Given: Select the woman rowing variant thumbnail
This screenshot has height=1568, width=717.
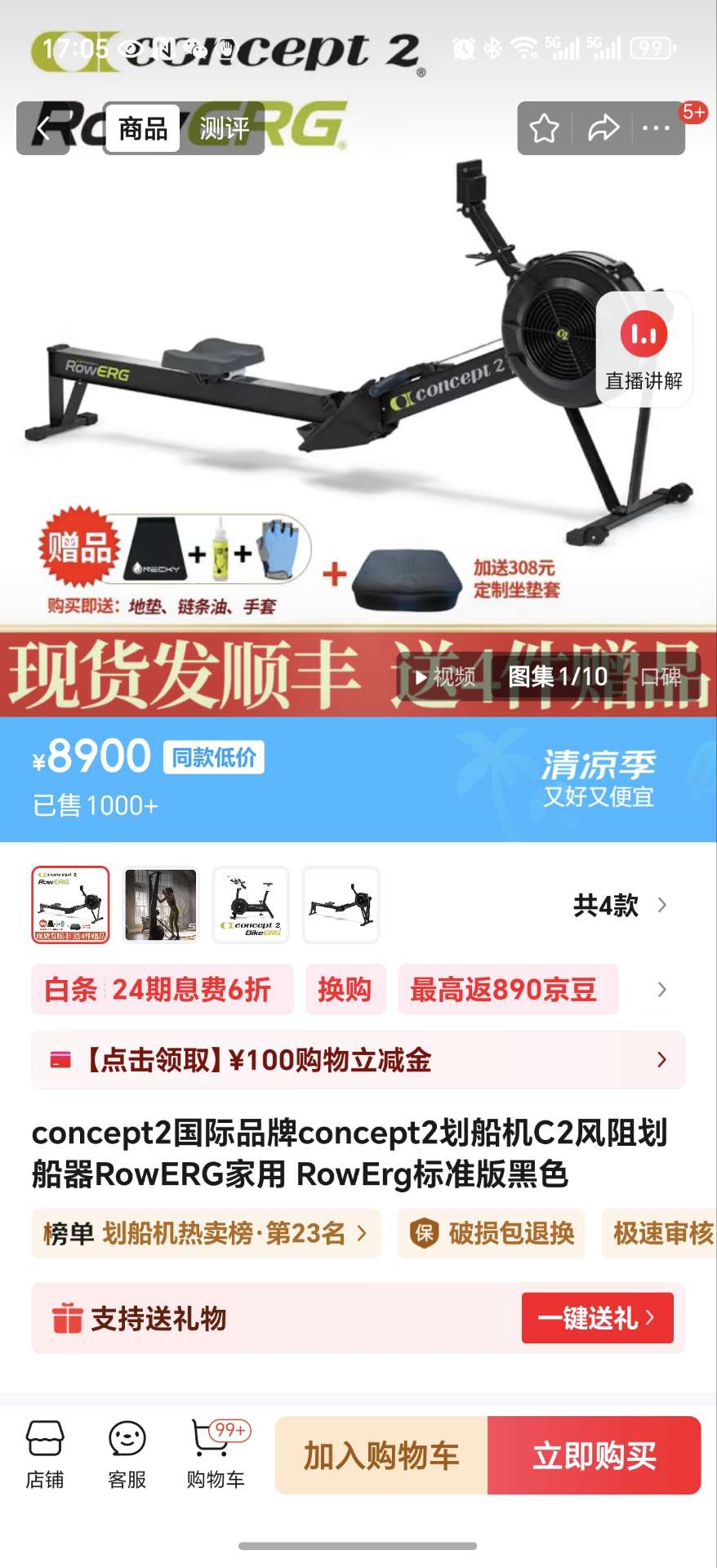Looking at the screenshot, I should 161,905.
